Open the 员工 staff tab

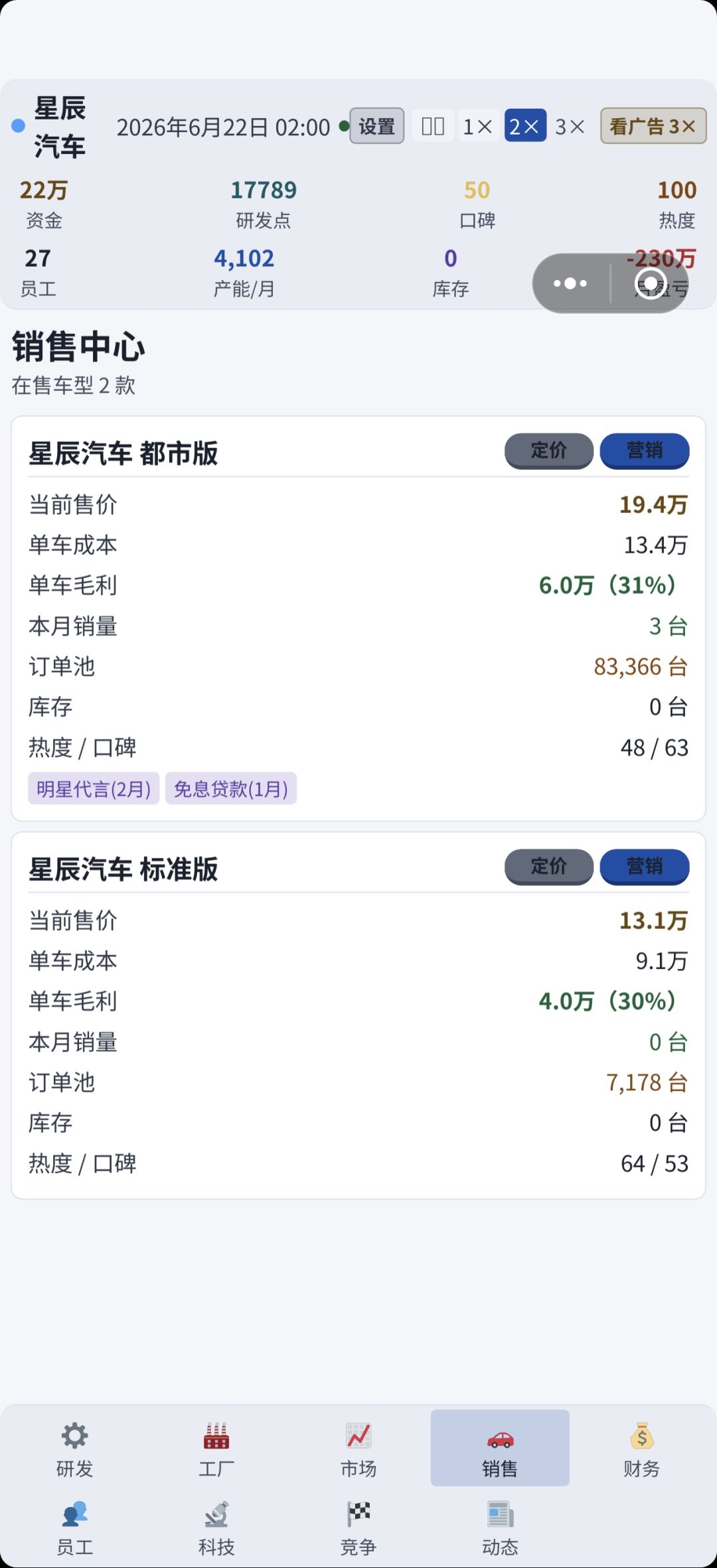tap(74, 1528)
